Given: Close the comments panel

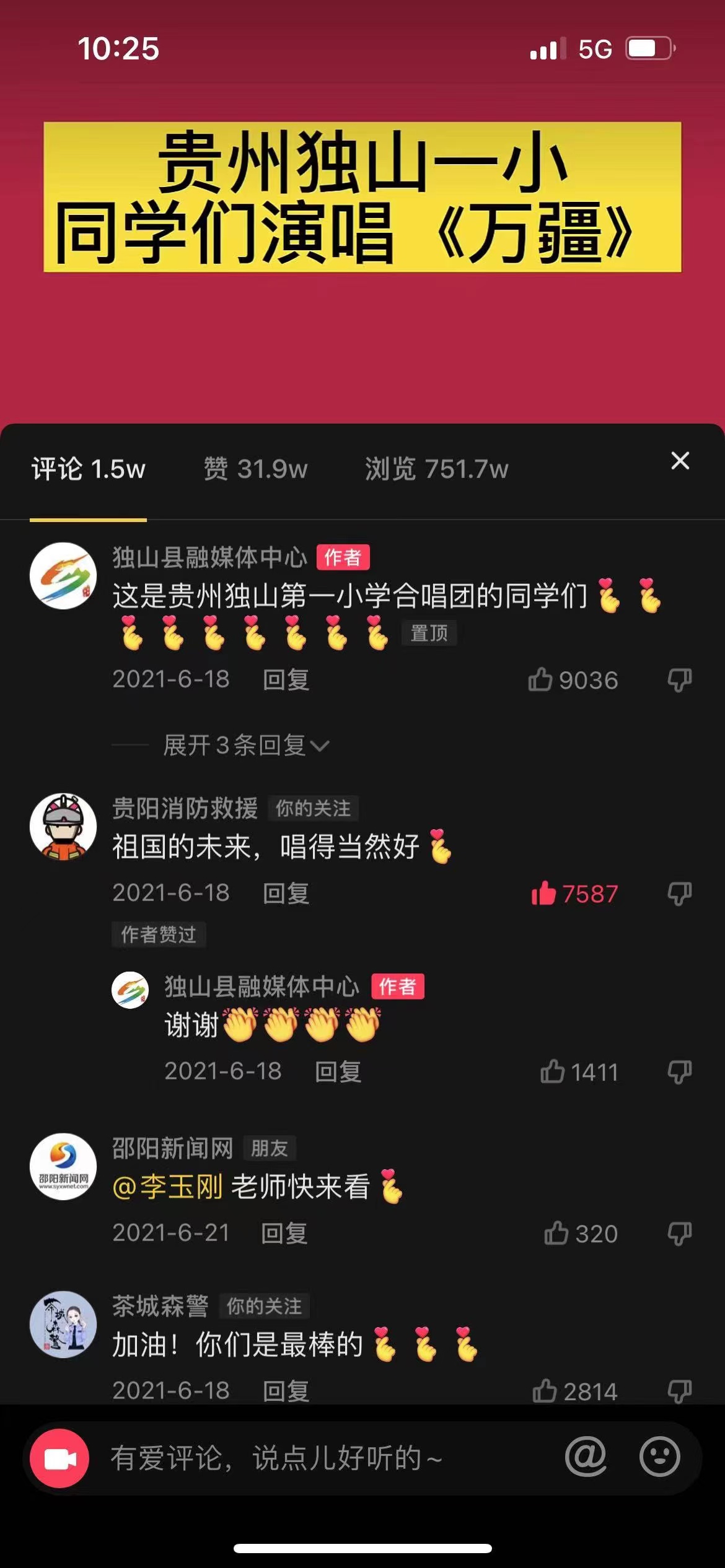Looking at the screenshot, I should (680, 461).
